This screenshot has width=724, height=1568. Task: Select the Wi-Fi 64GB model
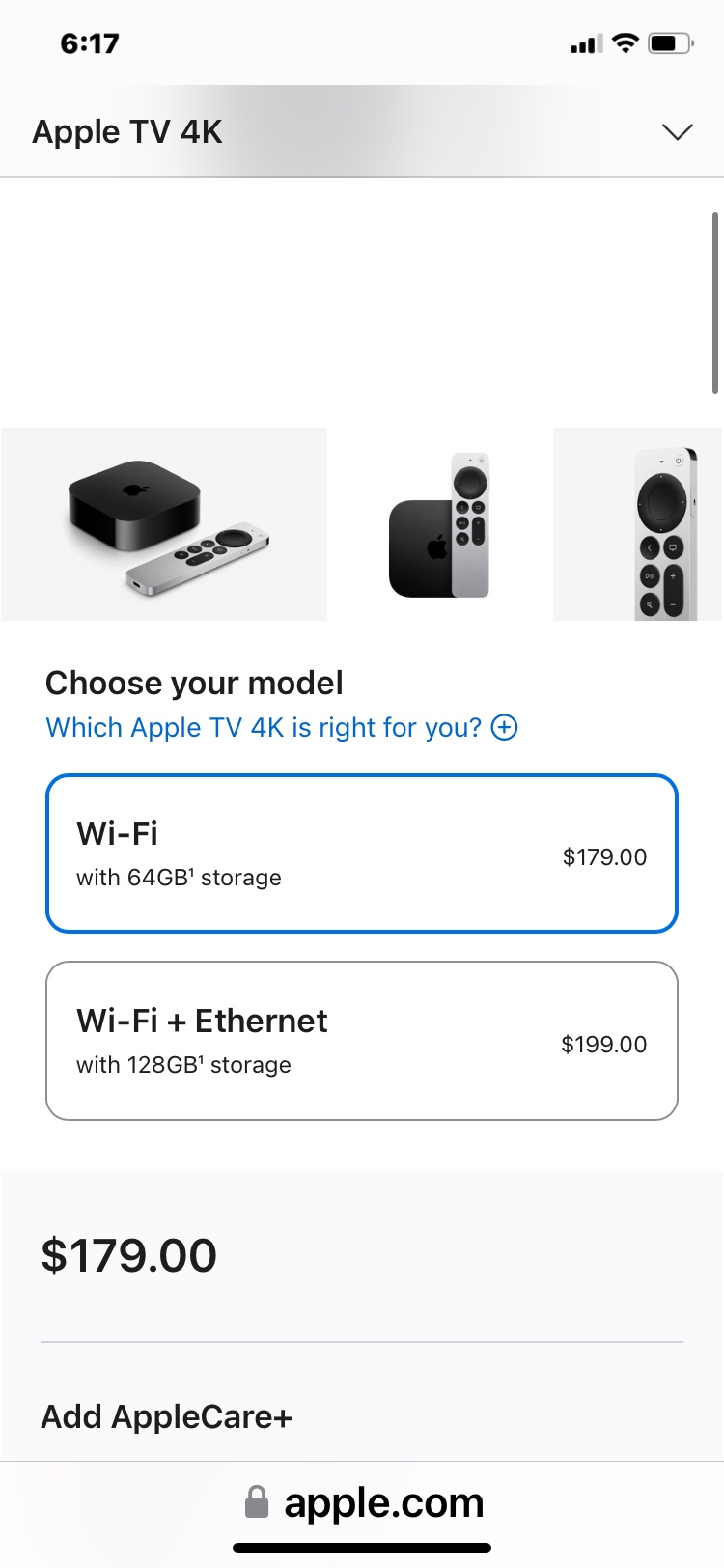362,854
